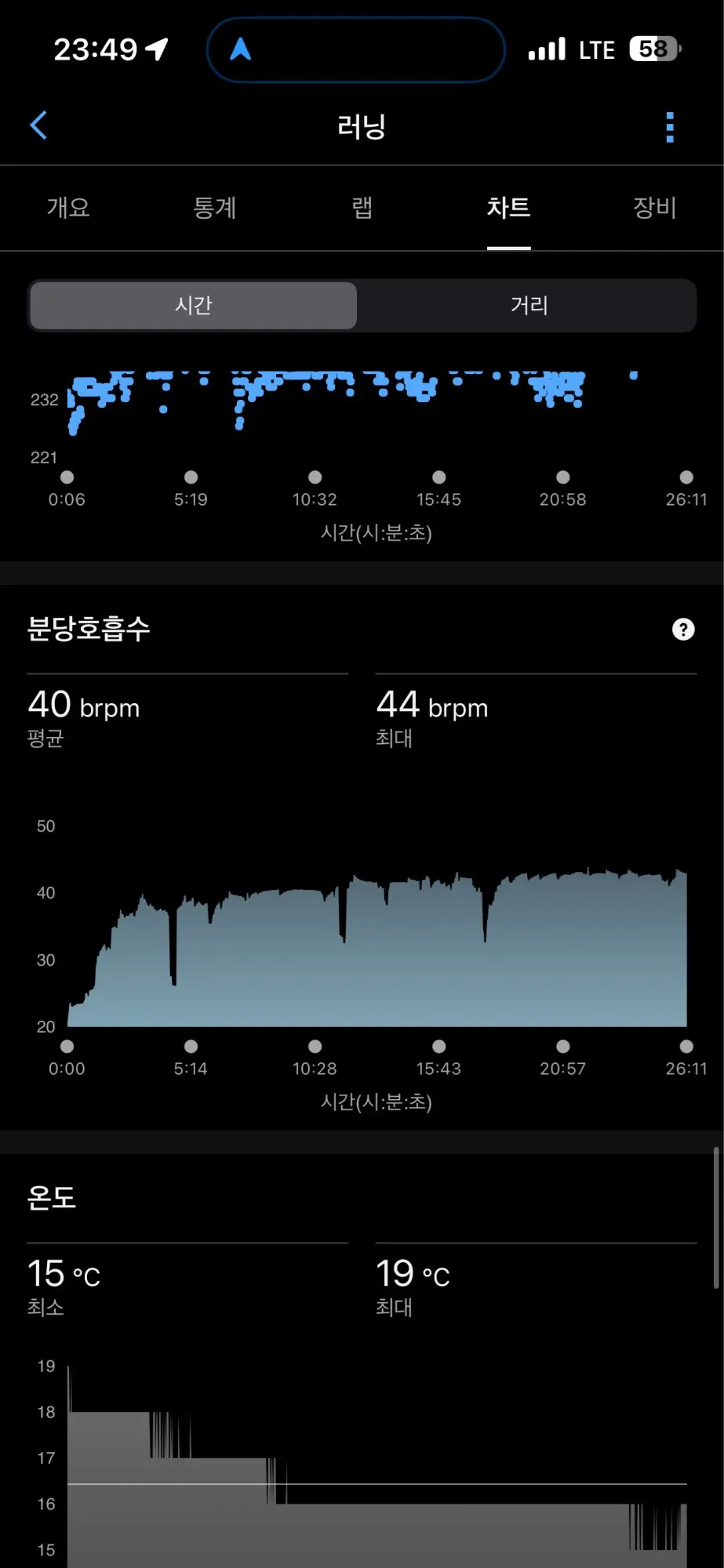Open the 랩 tab
The height and width of the screenshot is (1568, 724).
coord(359,208)
